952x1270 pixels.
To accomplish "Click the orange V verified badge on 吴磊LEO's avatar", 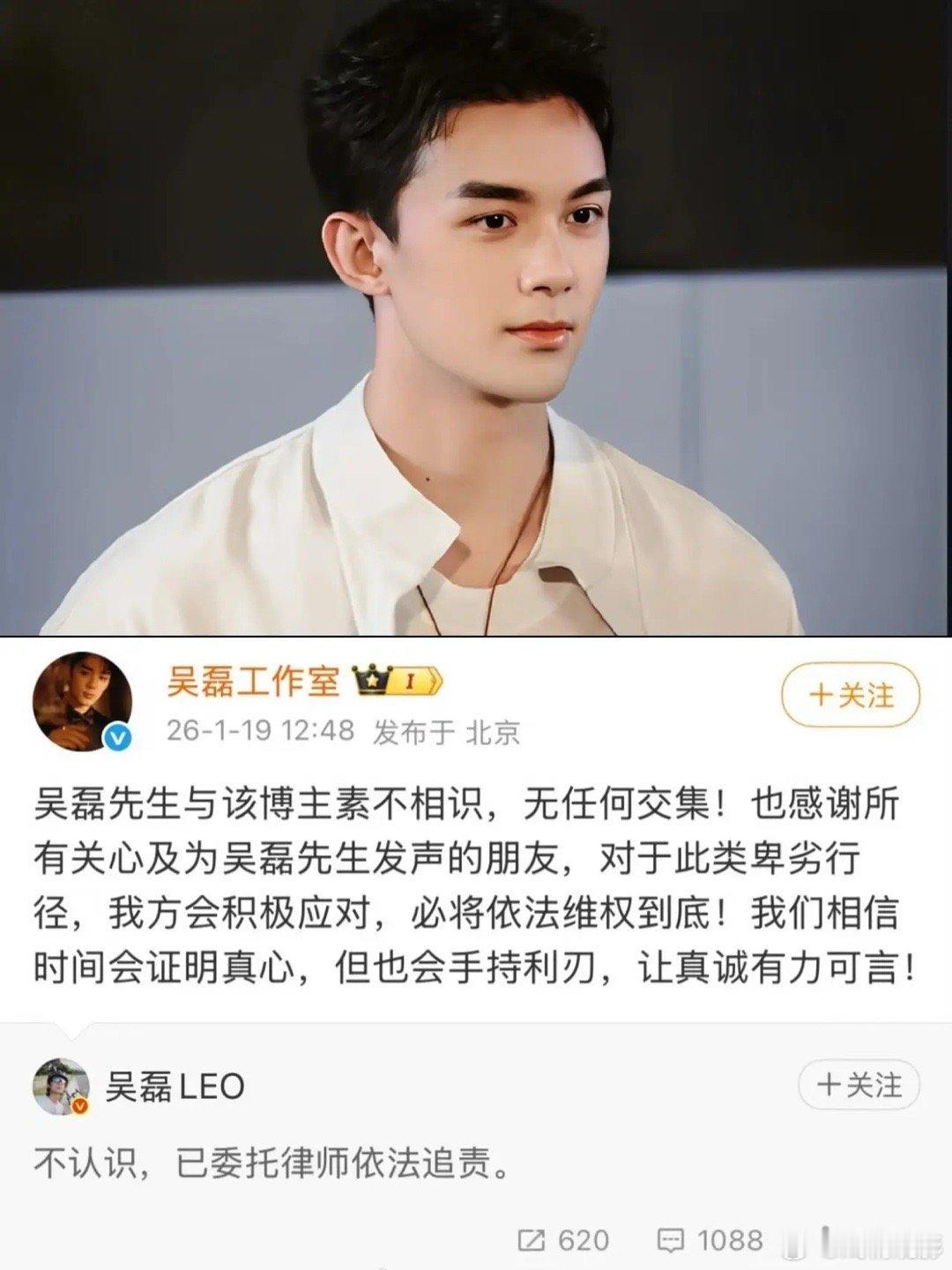I will [82, 1106].
